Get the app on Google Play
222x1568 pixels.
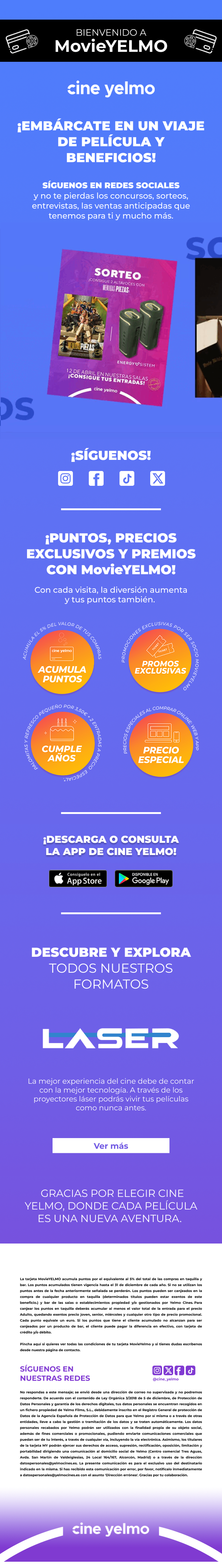pos(144,878)
